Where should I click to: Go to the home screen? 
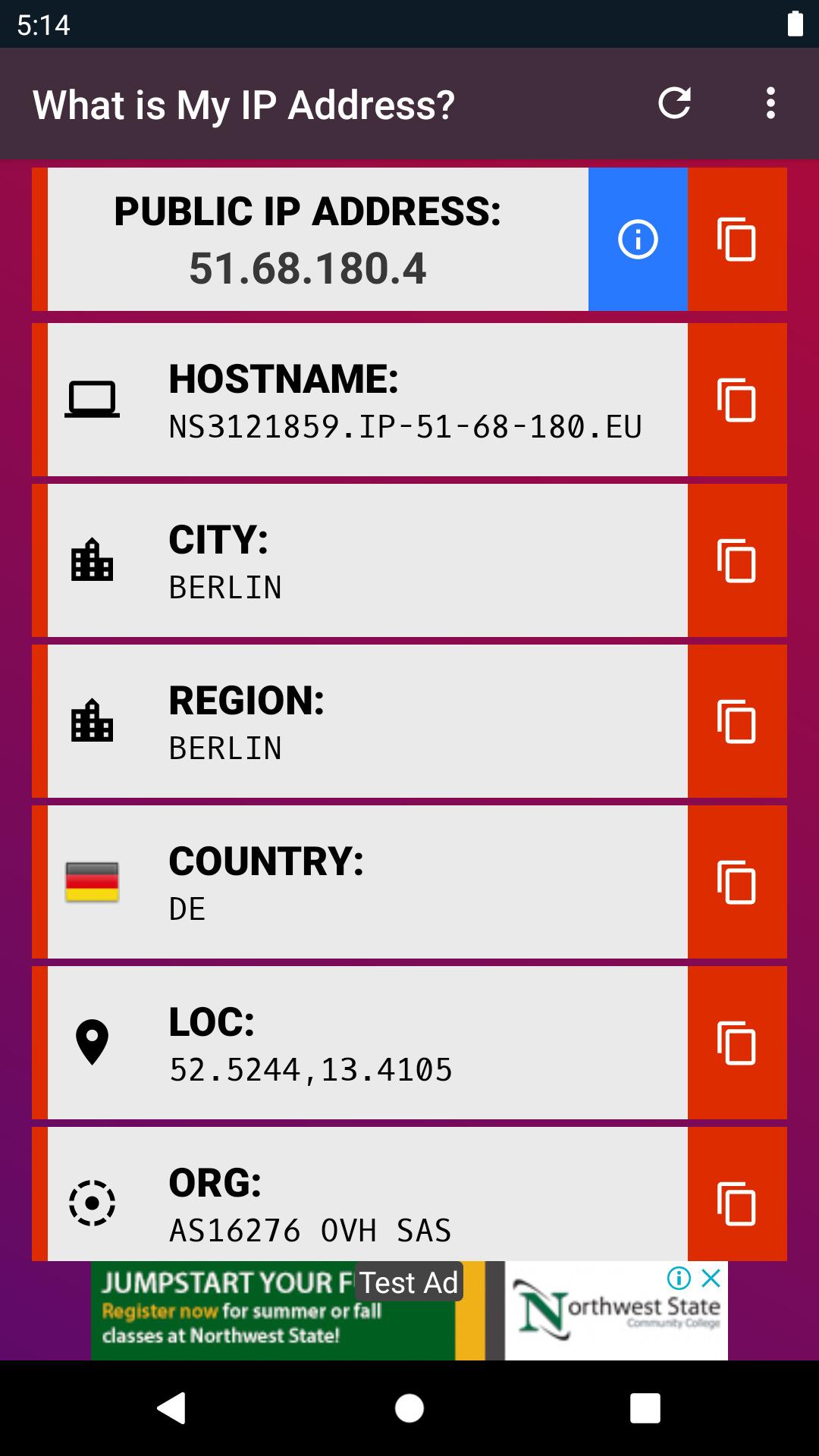point(409,1408)
